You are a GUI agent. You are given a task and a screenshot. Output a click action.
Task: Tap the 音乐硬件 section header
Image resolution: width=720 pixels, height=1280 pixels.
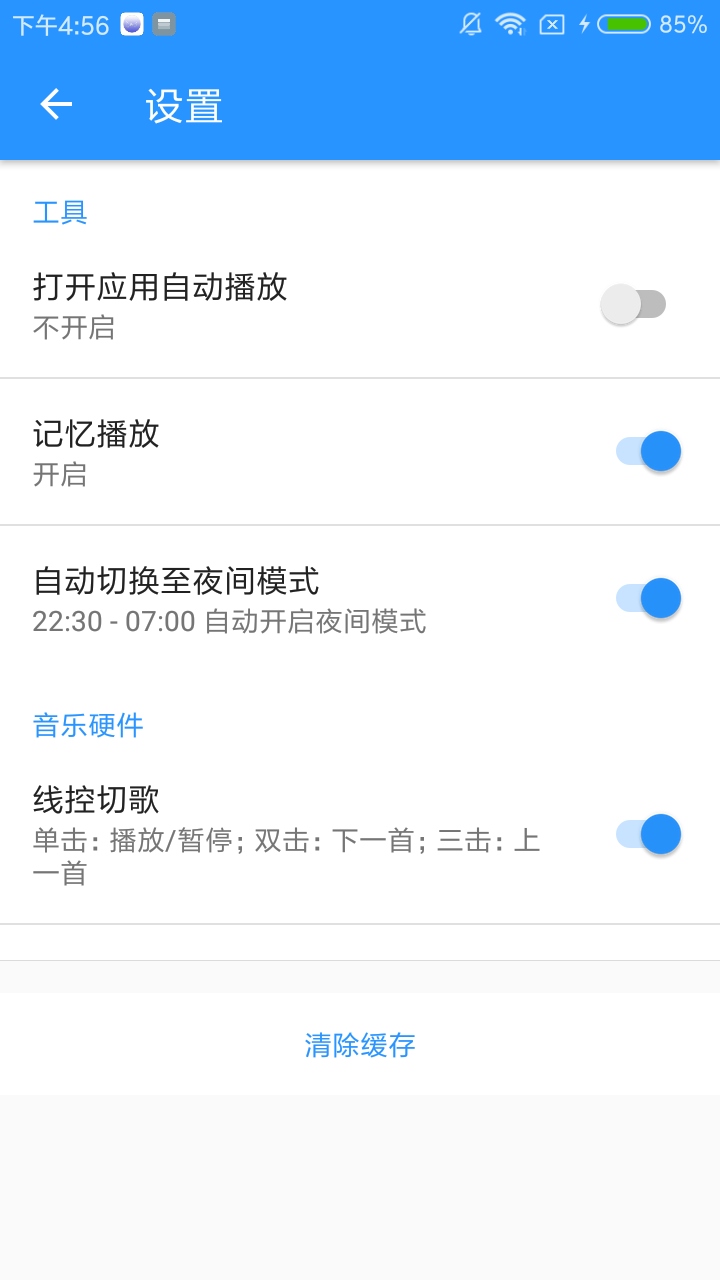86,725
